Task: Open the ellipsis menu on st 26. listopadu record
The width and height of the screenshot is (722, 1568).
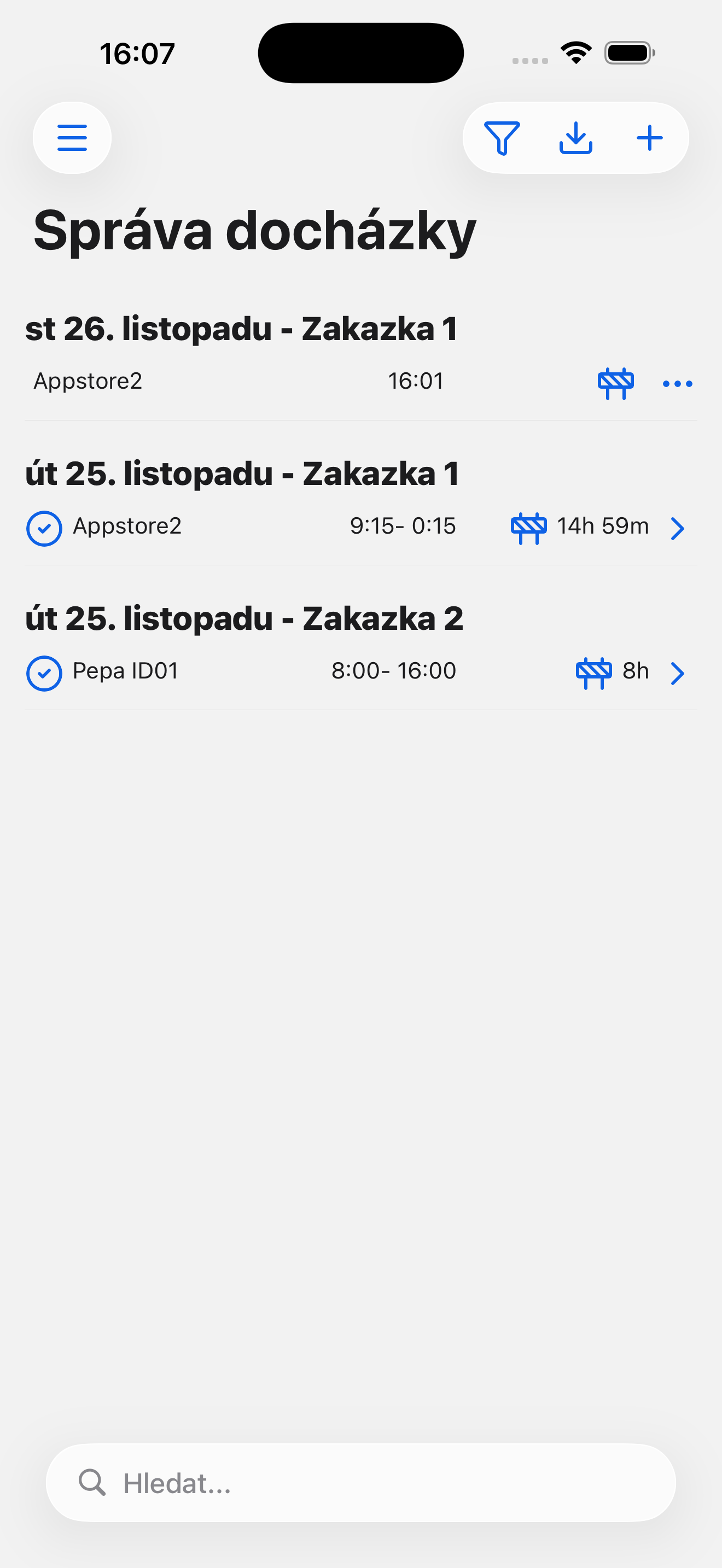Action: (678, 383)
